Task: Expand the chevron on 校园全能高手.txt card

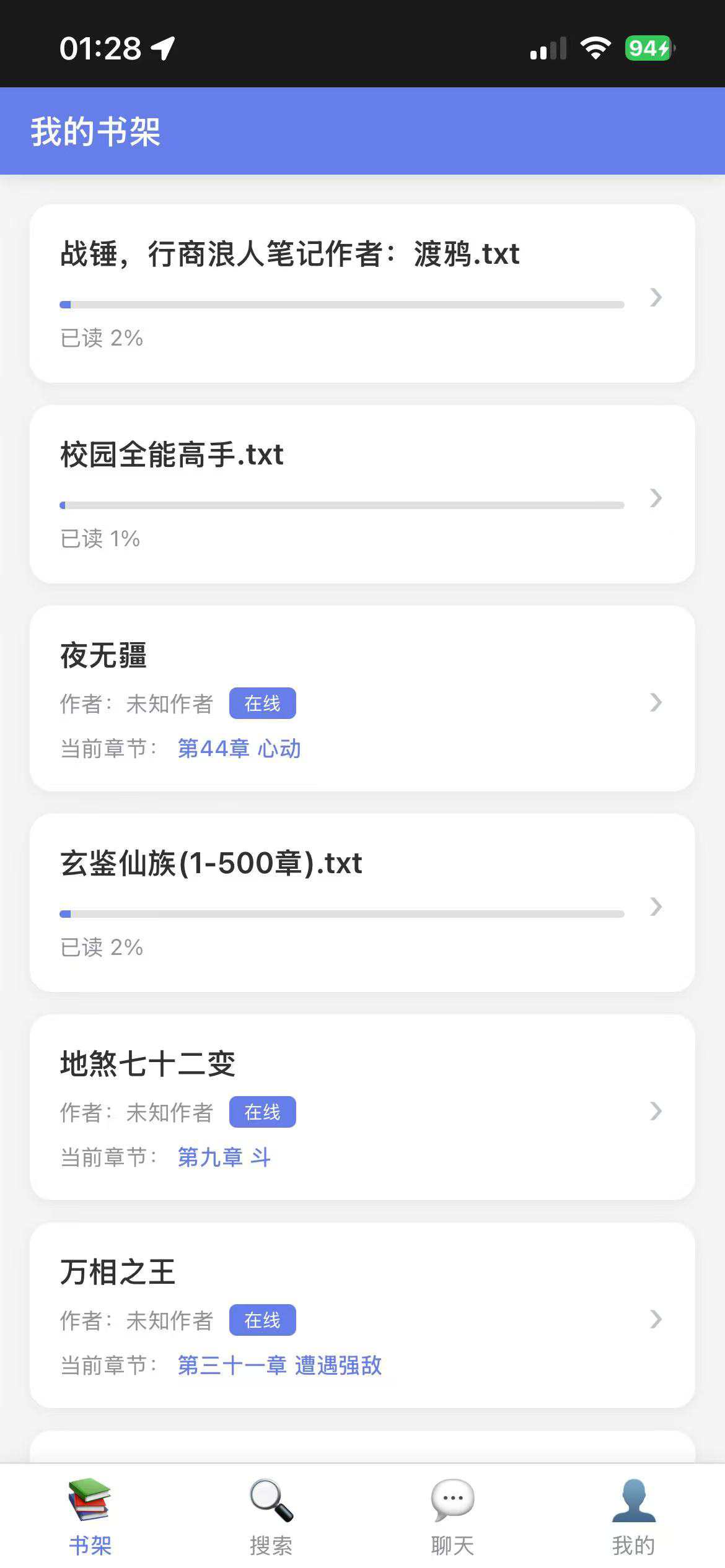Action: click(x=655, y=498)
